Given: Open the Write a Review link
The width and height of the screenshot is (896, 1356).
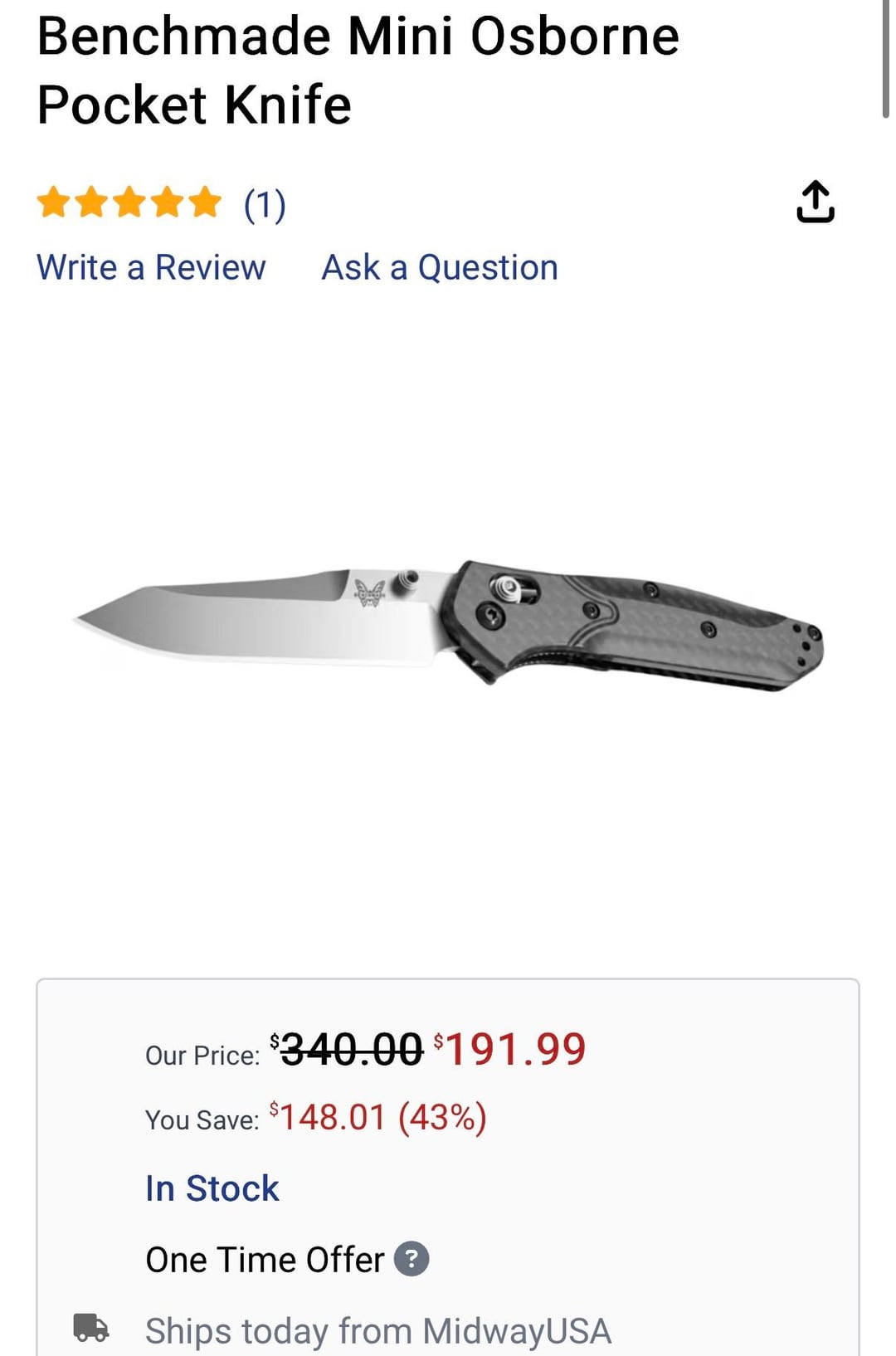Looking at the screenshot, I should (x=151, y=267).
